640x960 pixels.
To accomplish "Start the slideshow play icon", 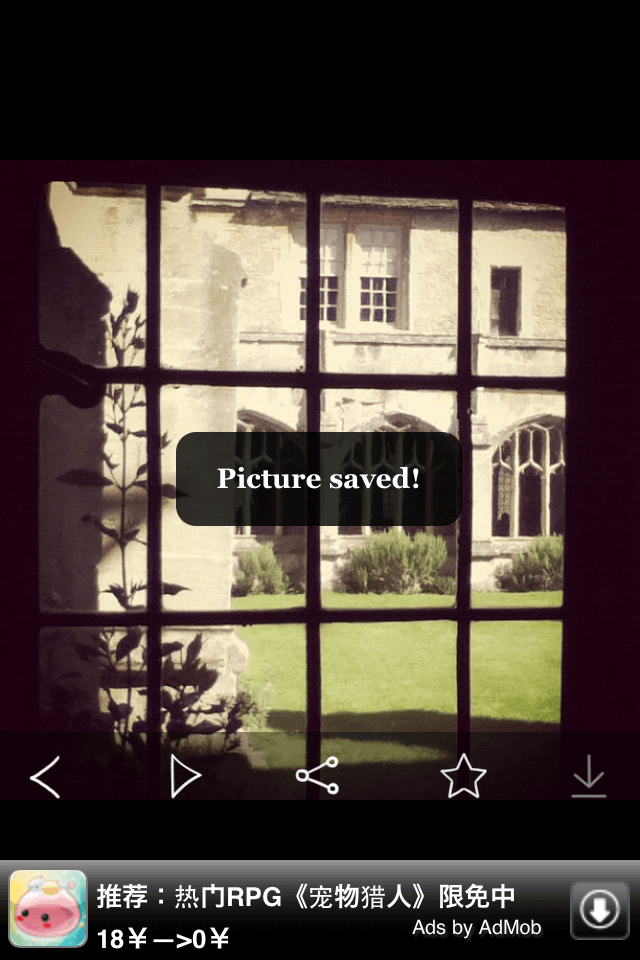I will [x=184, y=776].
